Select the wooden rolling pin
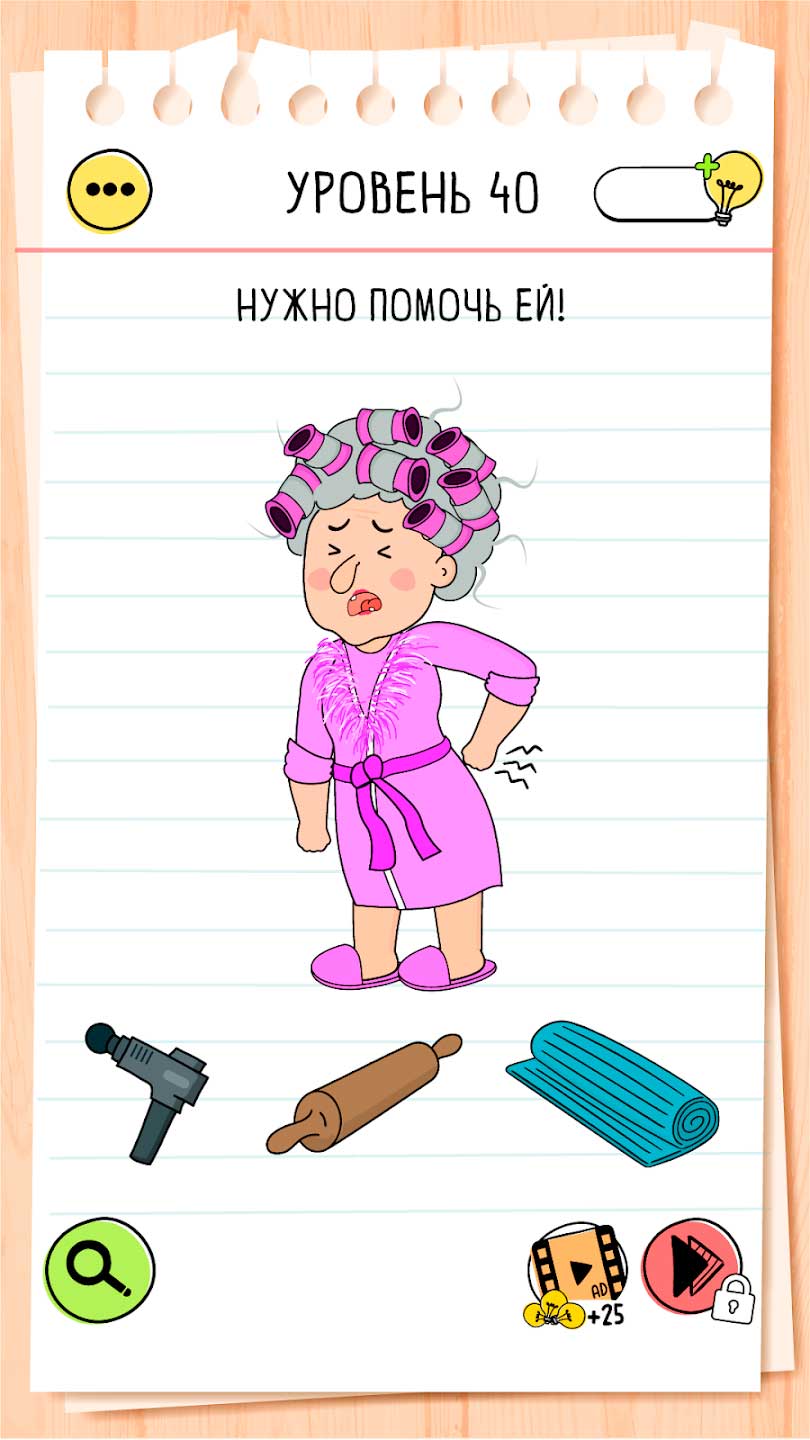The width and height of the screenshot is (810, 1440). click(x=365, y=1094)
